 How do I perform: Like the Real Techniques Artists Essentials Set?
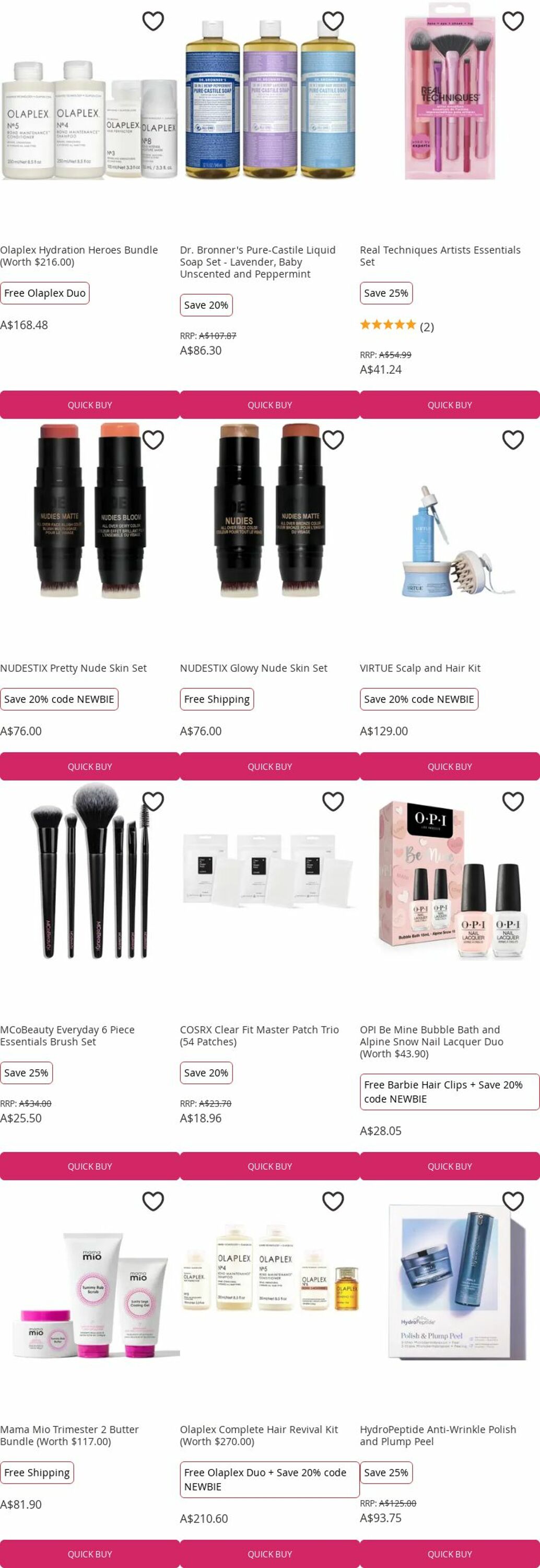click(513, 21)
